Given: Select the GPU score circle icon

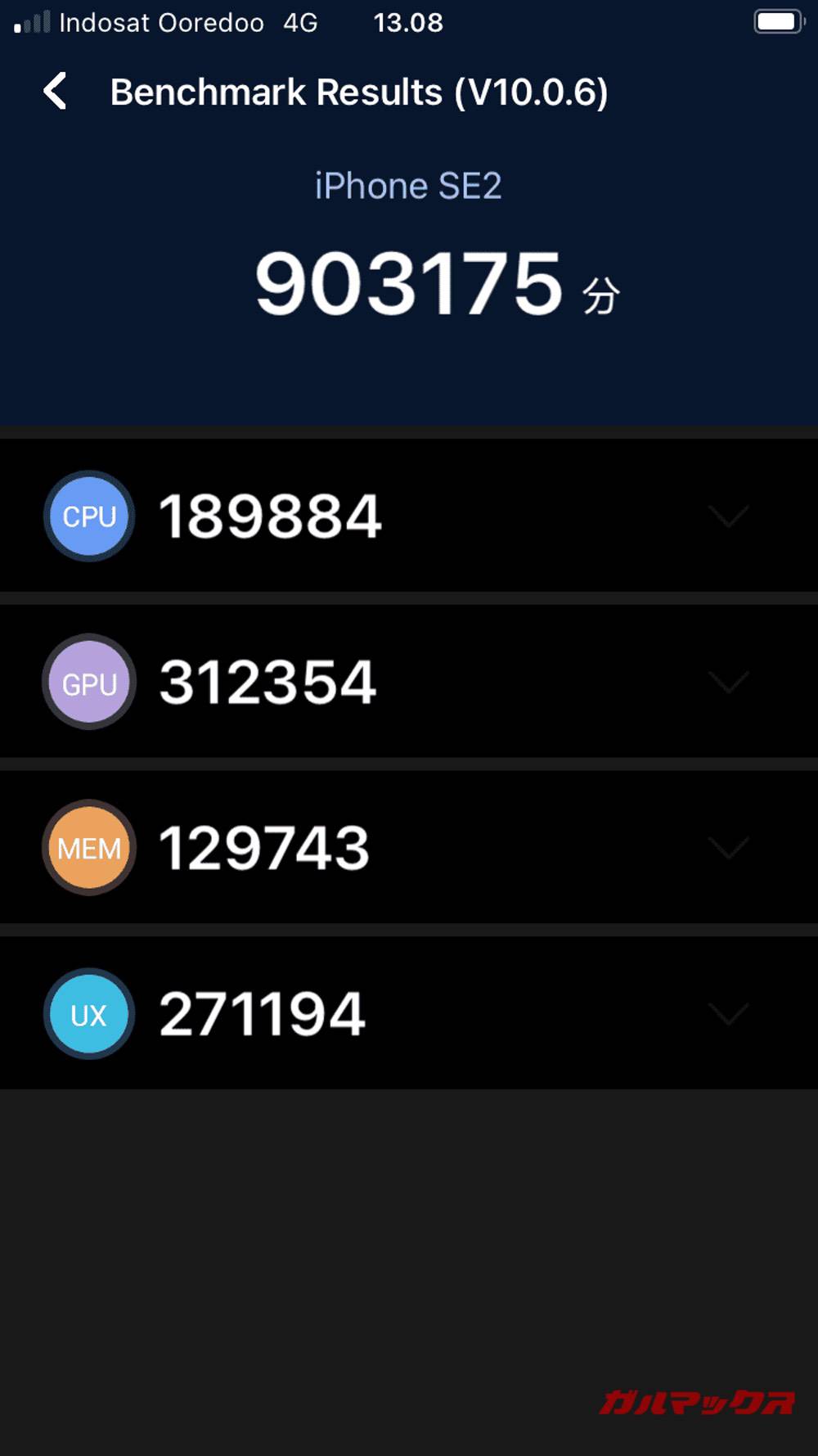Looking at the screenshot, I should click(88, 682).
